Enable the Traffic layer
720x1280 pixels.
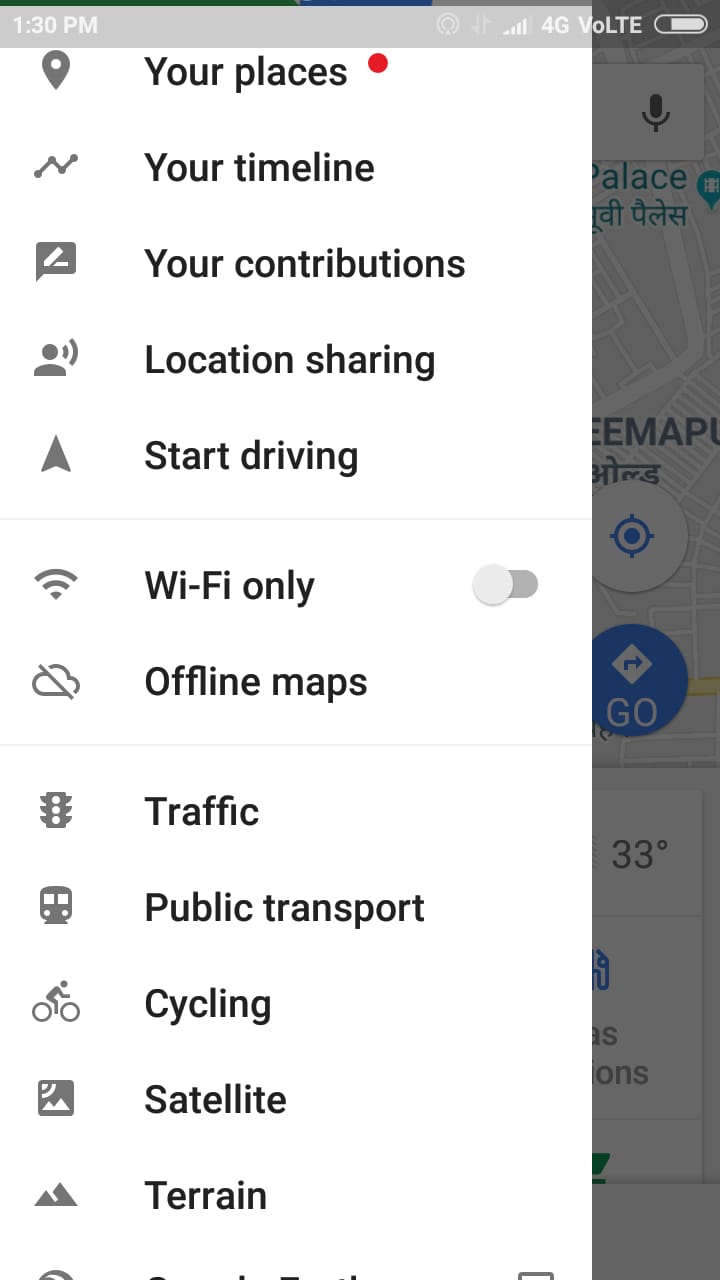[x=201, y=812]
